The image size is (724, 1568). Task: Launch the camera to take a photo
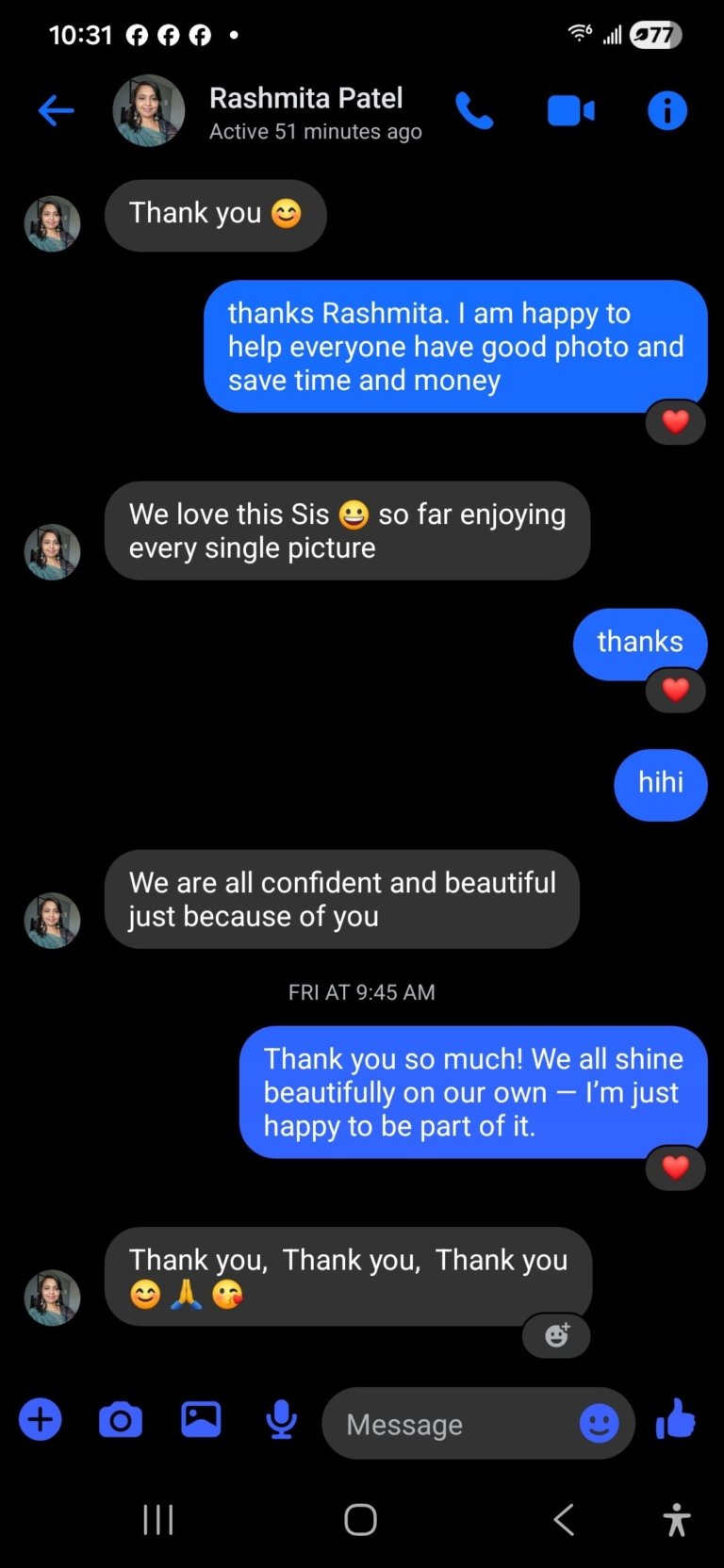pyautogui.click(x=121, y=1420)
